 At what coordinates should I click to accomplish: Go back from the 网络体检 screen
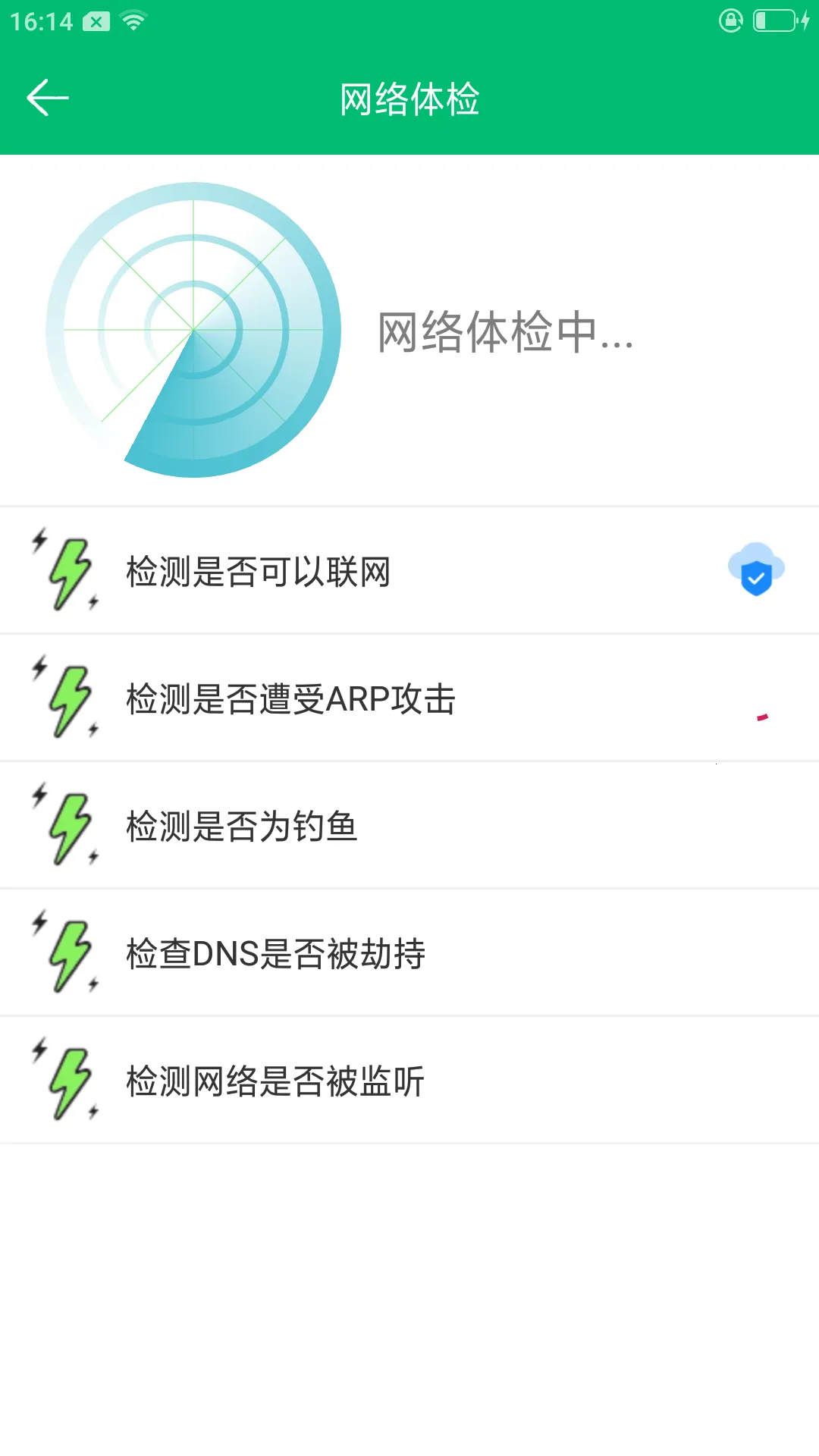click(x=48, y=98)
